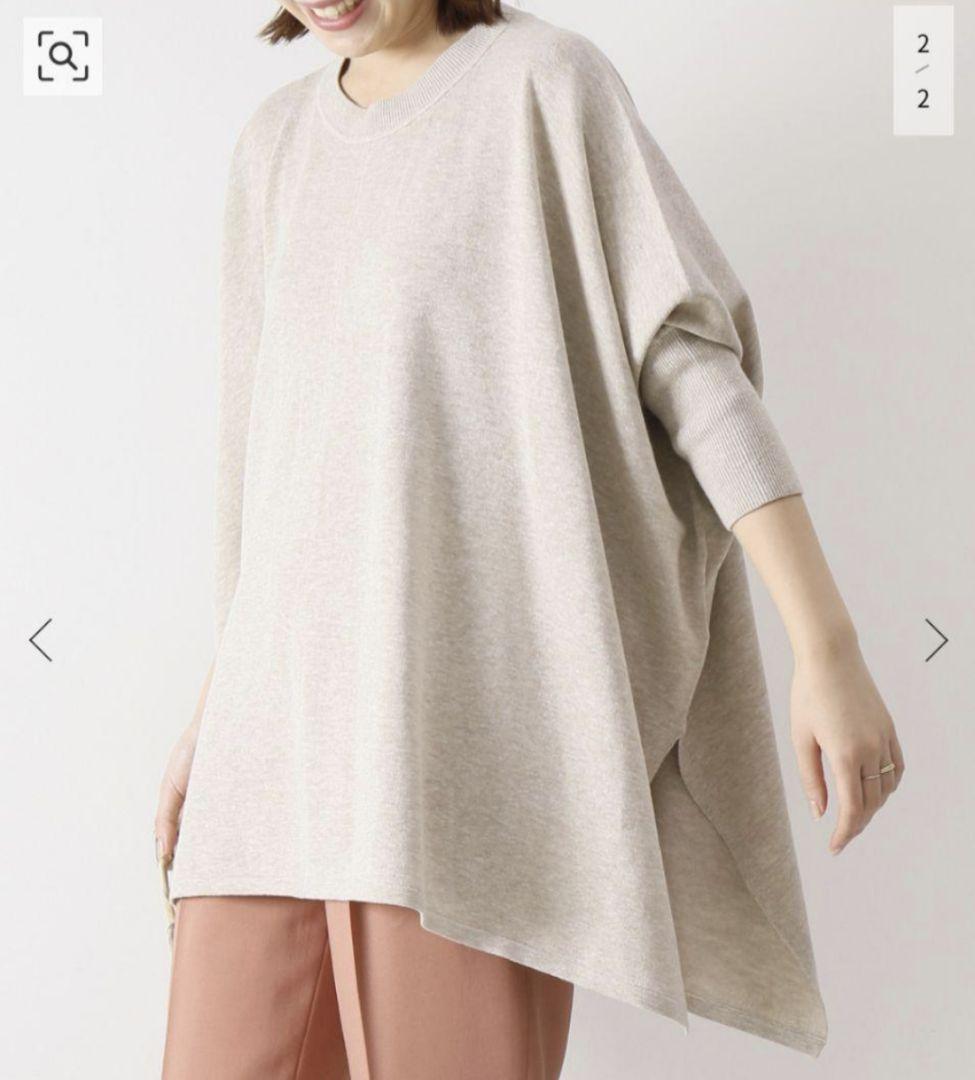Open the visual image search icon
Screen dimensions: 975x1080
click(62, 56)
